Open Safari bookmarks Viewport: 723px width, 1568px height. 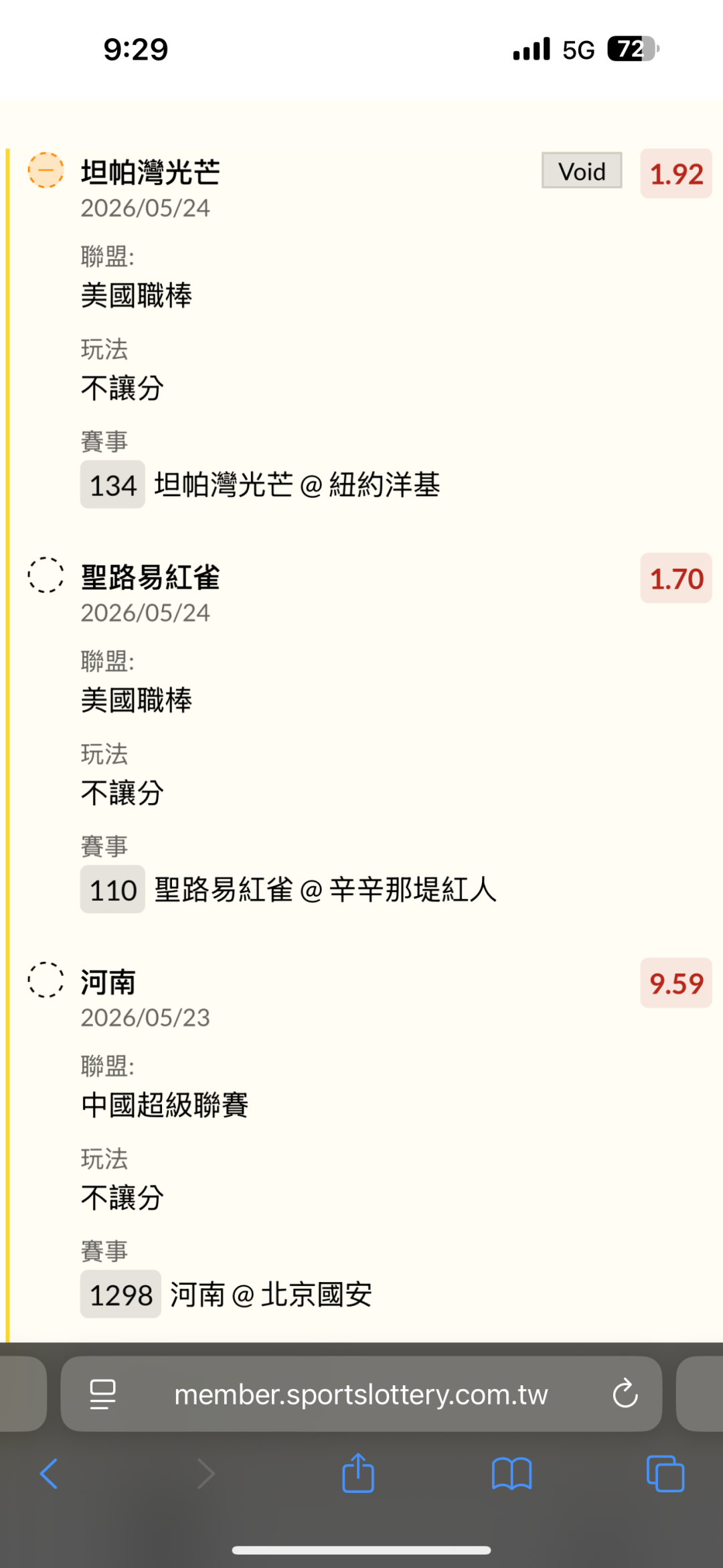coord(511,1474)
